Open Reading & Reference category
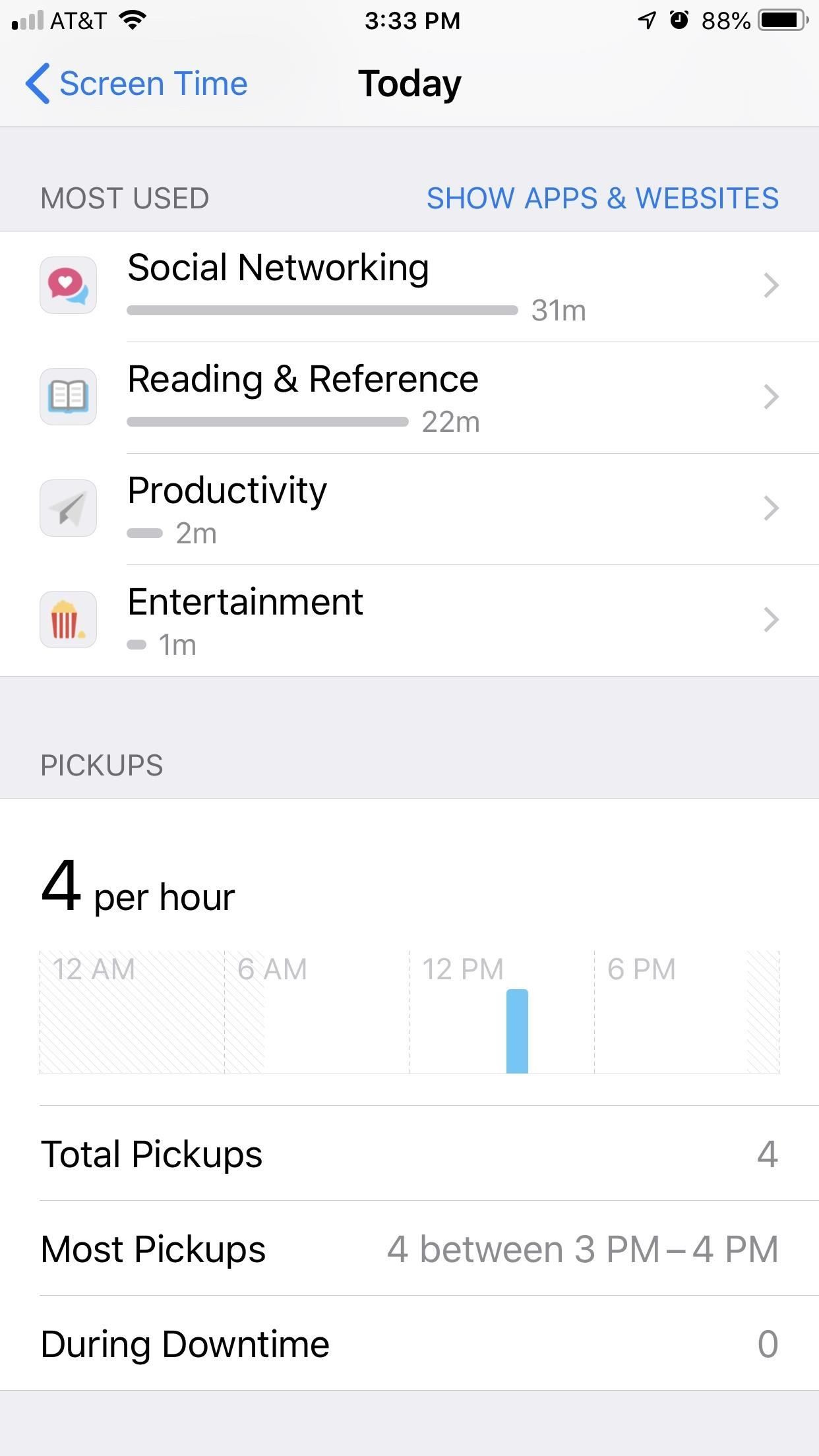The width and height of the screenshot is (819, 1456). tap(409, 398)
